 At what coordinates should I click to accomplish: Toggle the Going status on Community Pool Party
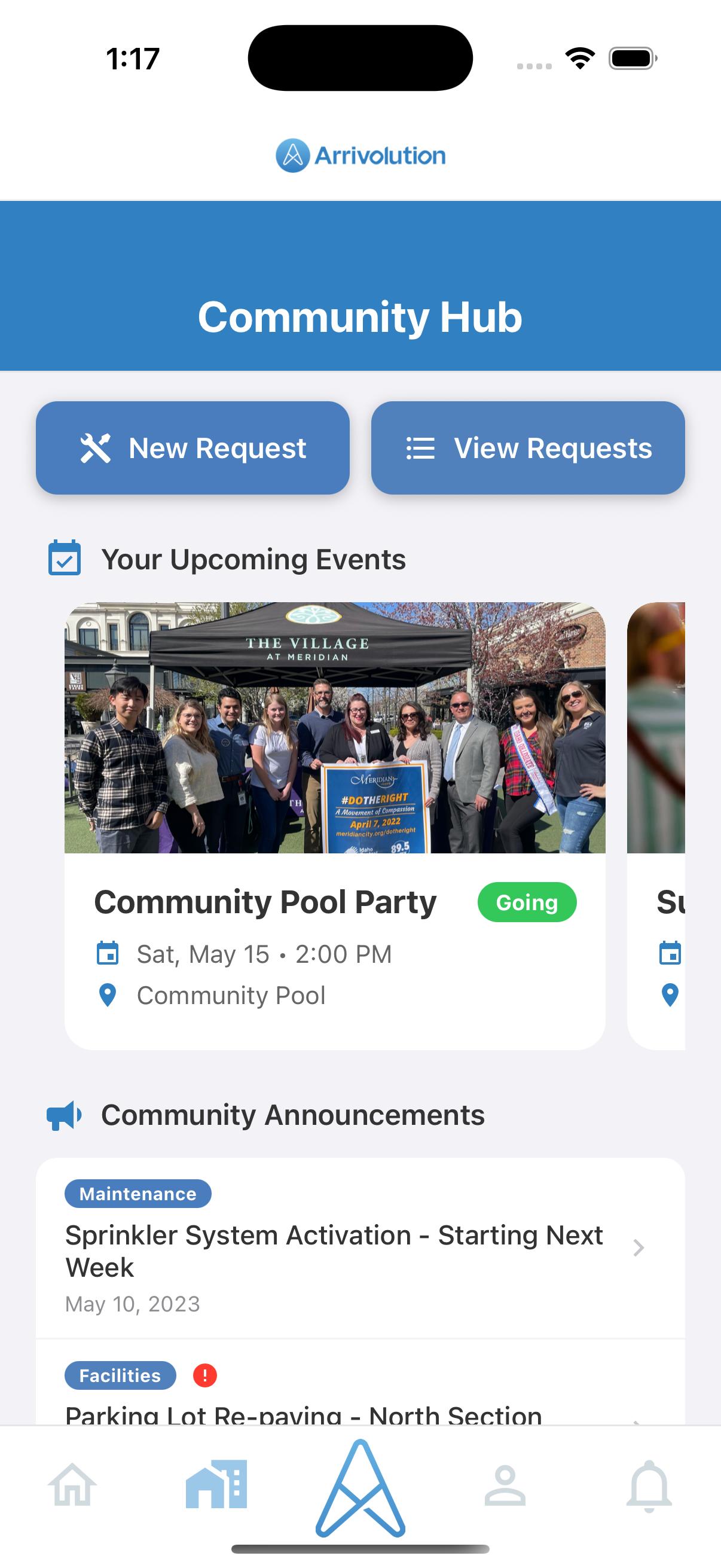coord(527,902)
